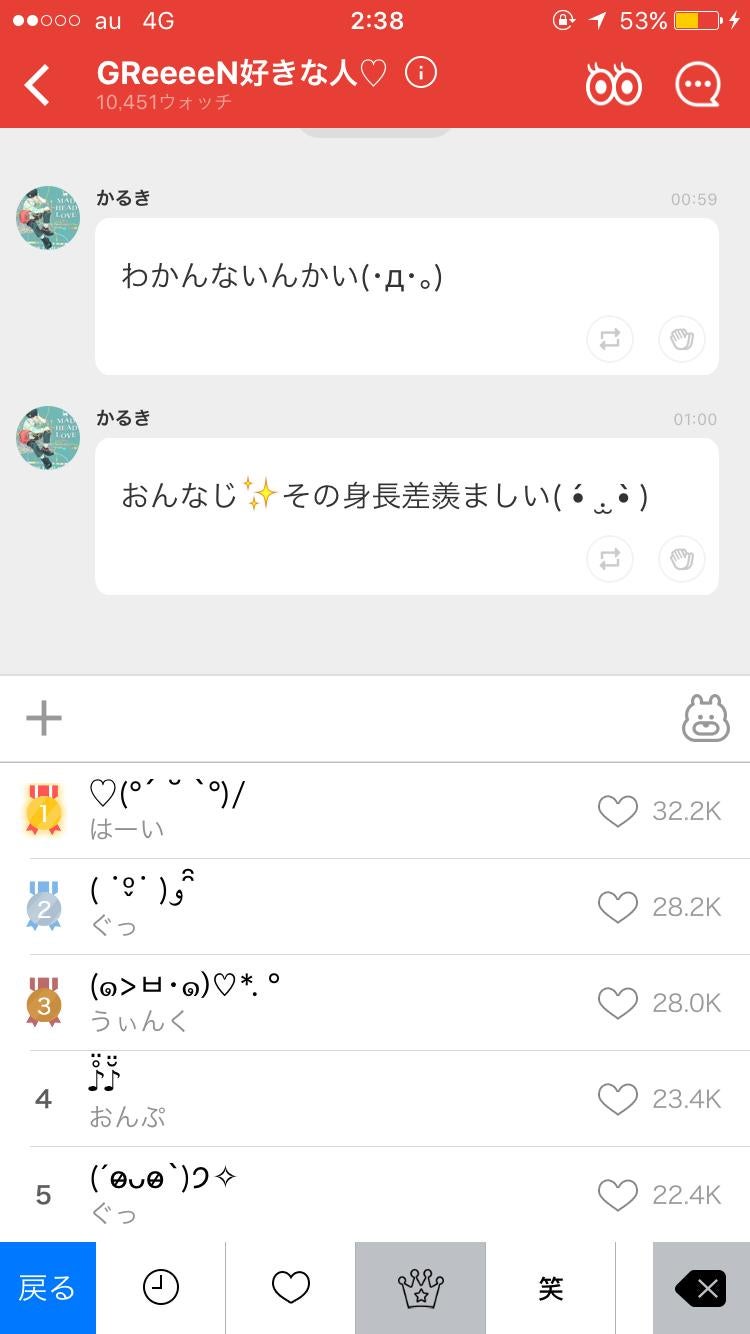The width and height of the screenshot is (750, 1334).
Task: Switch to the 笑 emoticon tab
Action: 551,1287
